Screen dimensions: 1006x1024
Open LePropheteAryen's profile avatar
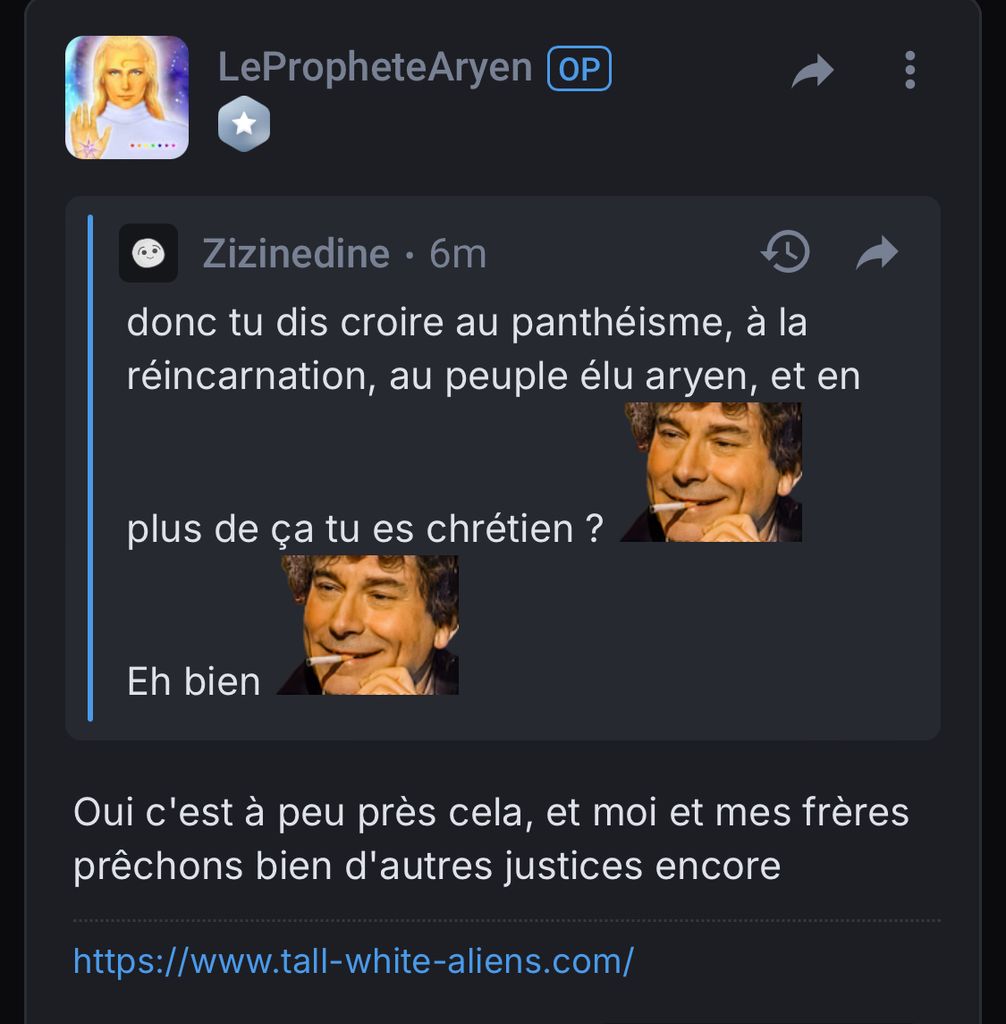click(x=127, y=97)
